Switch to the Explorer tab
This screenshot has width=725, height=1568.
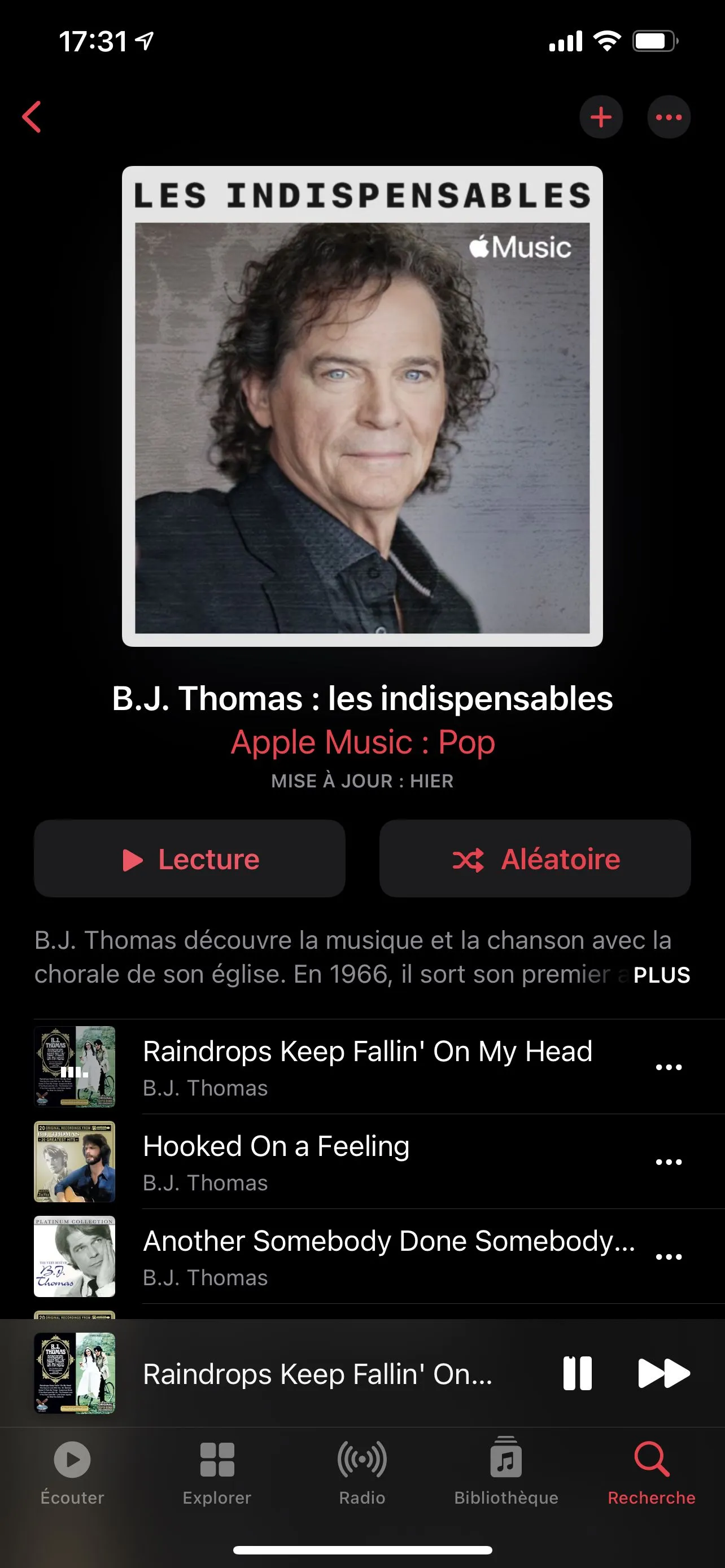point(217,1469)
